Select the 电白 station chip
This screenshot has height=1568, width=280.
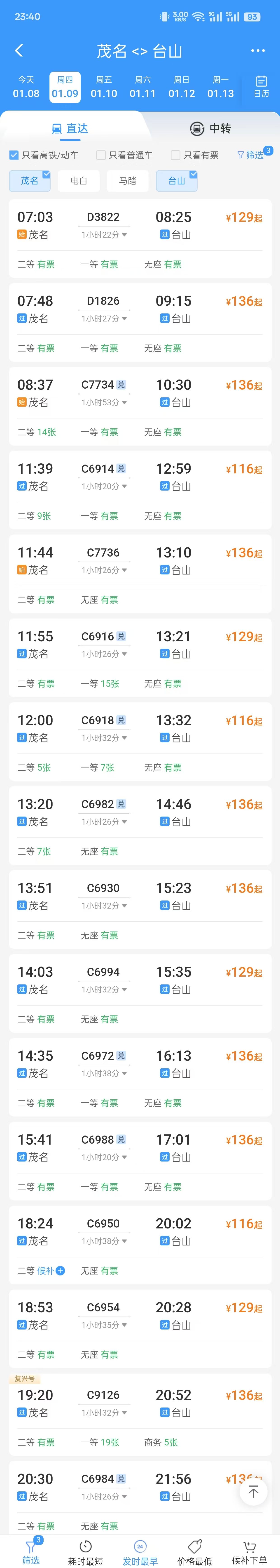[78, 181]
